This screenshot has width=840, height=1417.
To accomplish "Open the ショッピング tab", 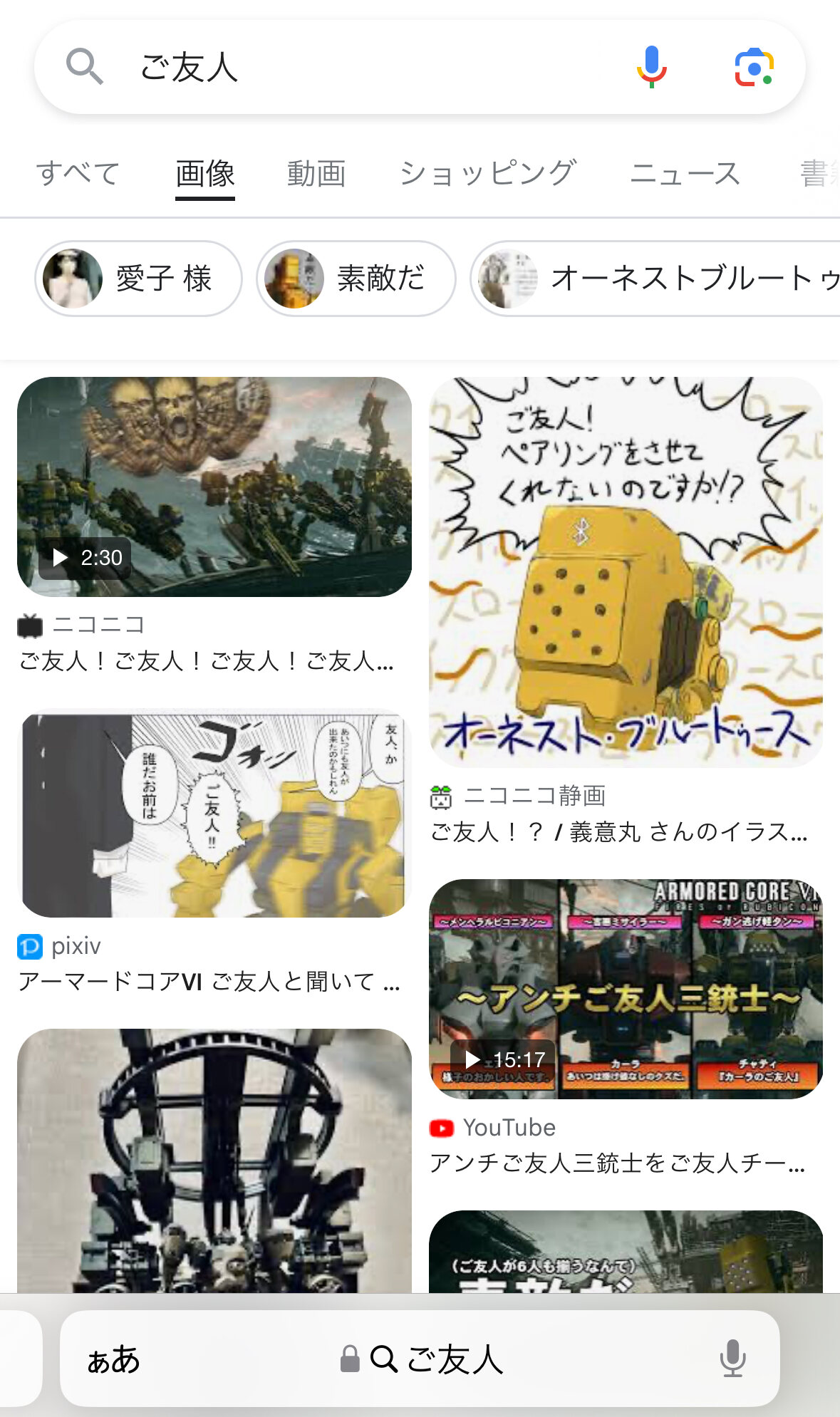I will tap(488, 174).
